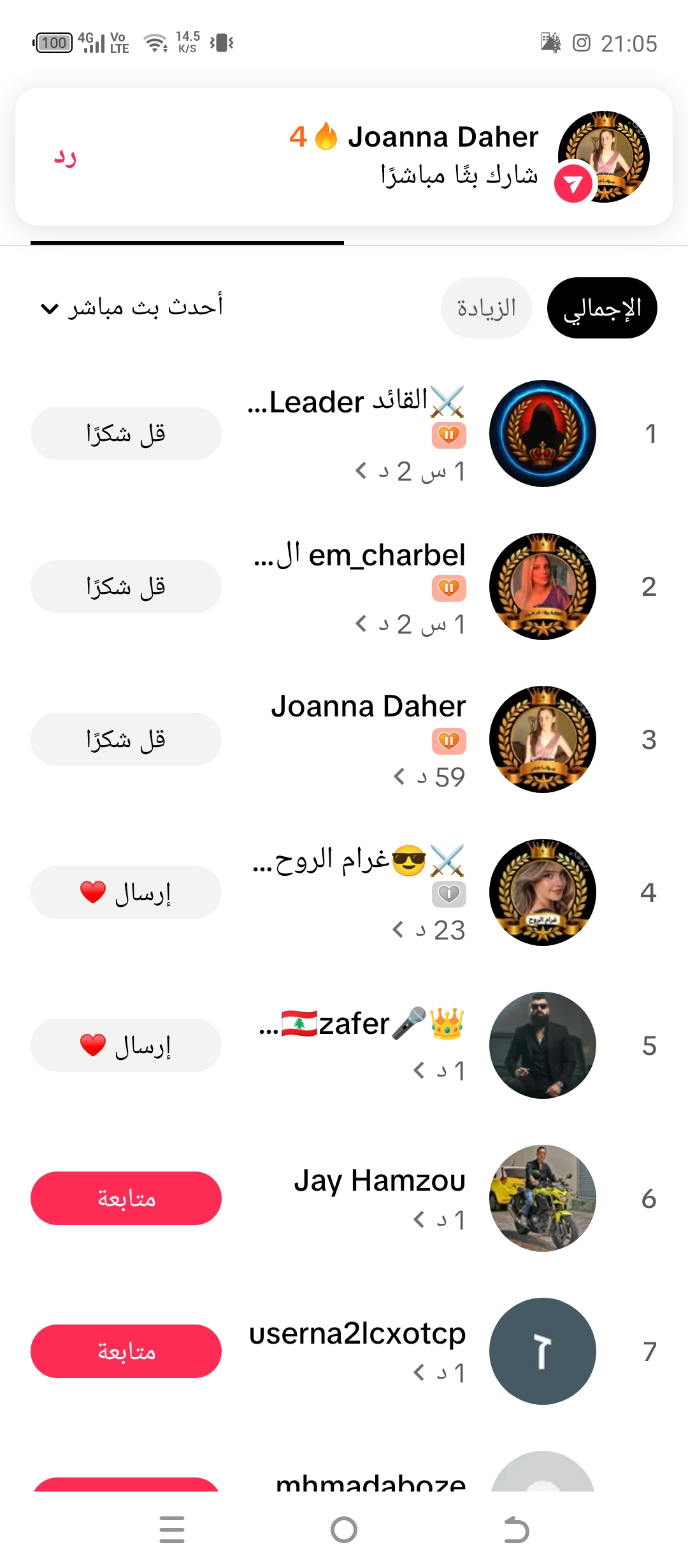View Joanna Daher's 59 د duration details
The height and width of the screenshot is (1568, 688).
429,777
